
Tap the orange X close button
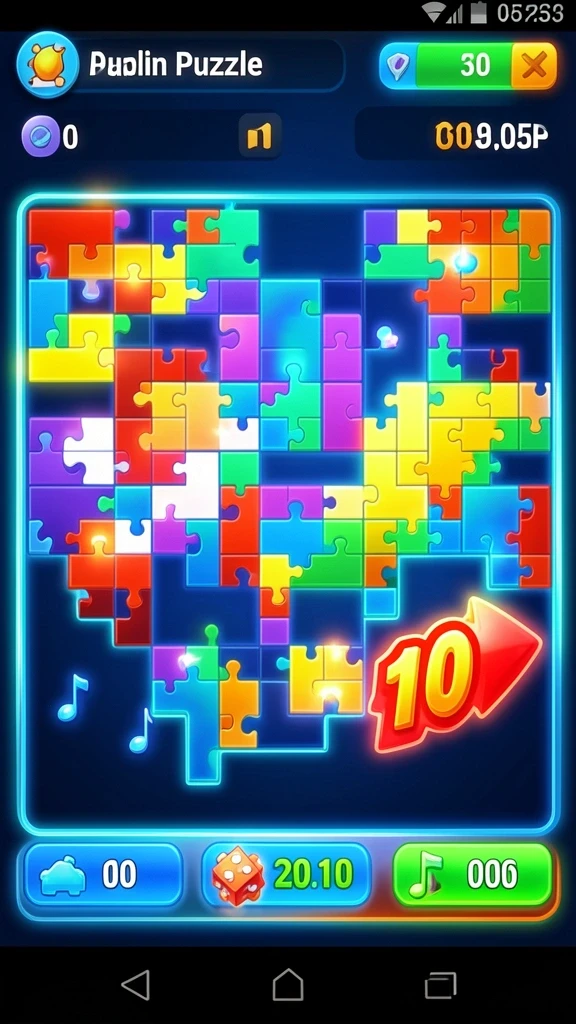pyautogui.click(x=534, y=65)
